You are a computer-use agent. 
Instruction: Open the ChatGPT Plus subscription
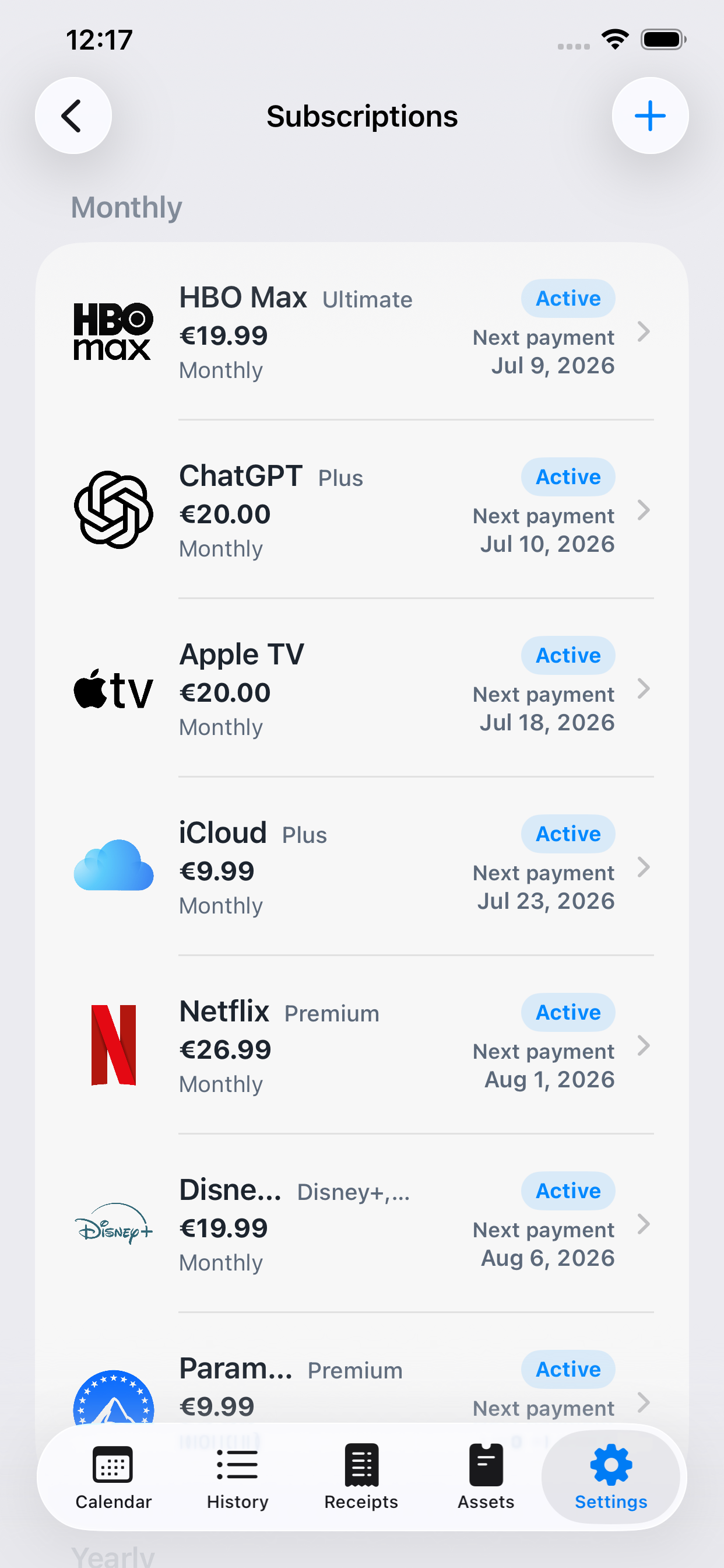[362, 510]
